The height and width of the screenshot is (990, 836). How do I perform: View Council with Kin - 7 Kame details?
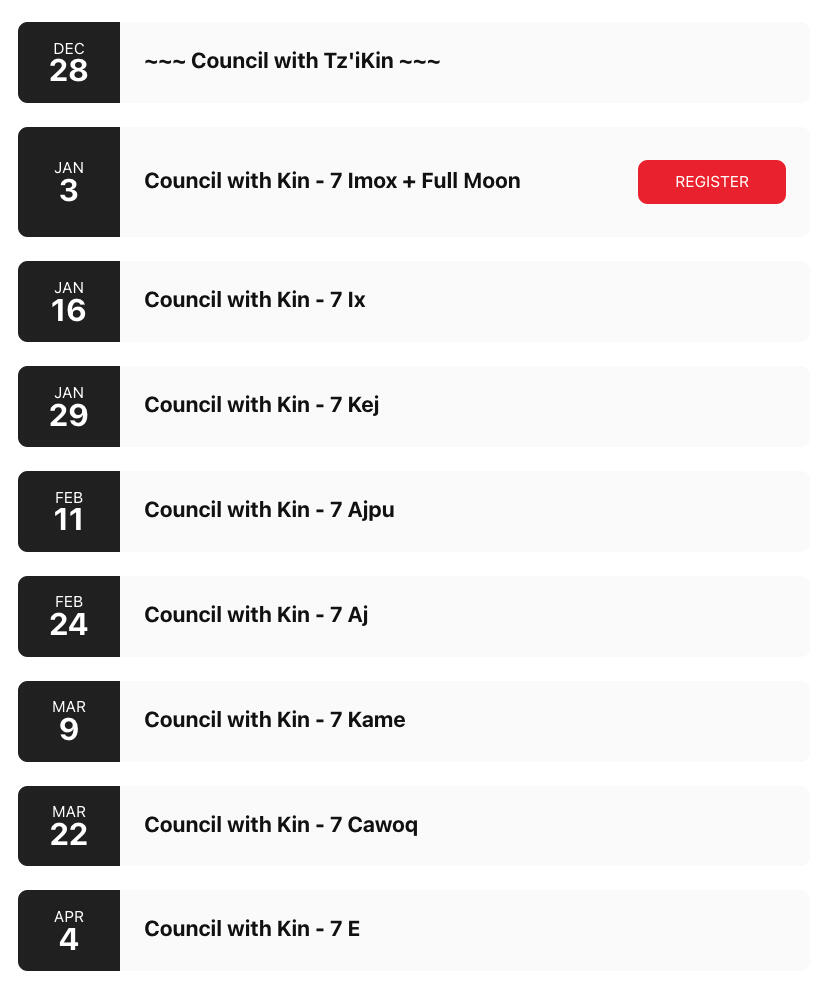click(275, 720)
